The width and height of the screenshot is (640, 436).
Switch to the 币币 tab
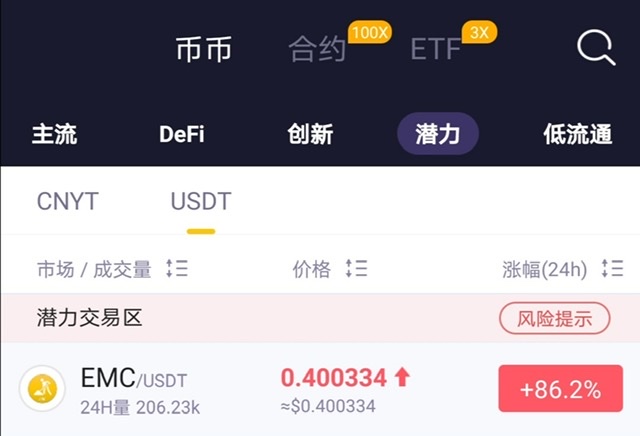pyautogui.click(x=203, y=49)
